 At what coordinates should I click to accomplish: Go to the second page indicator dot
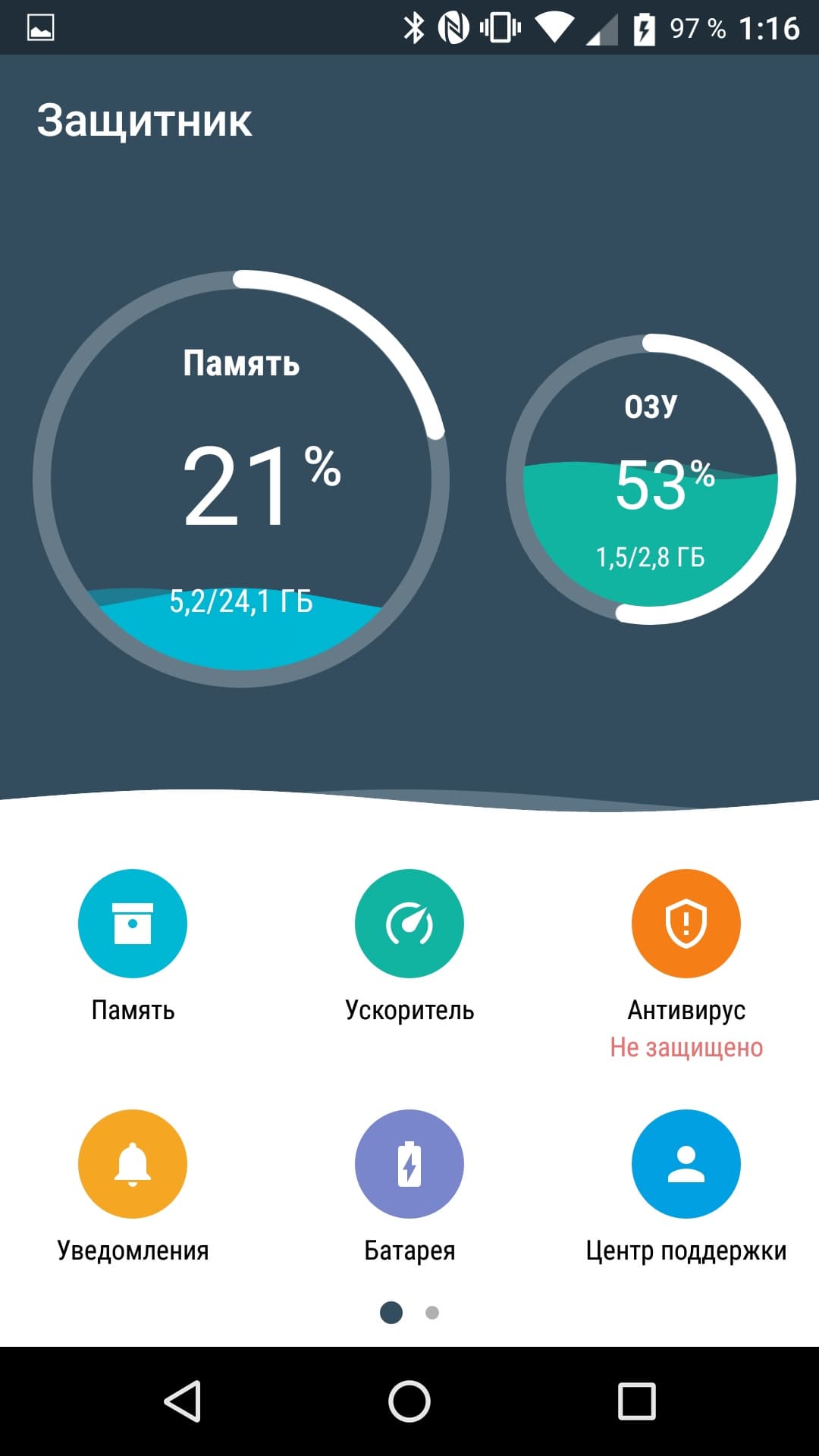click(x=432, y=1313)
